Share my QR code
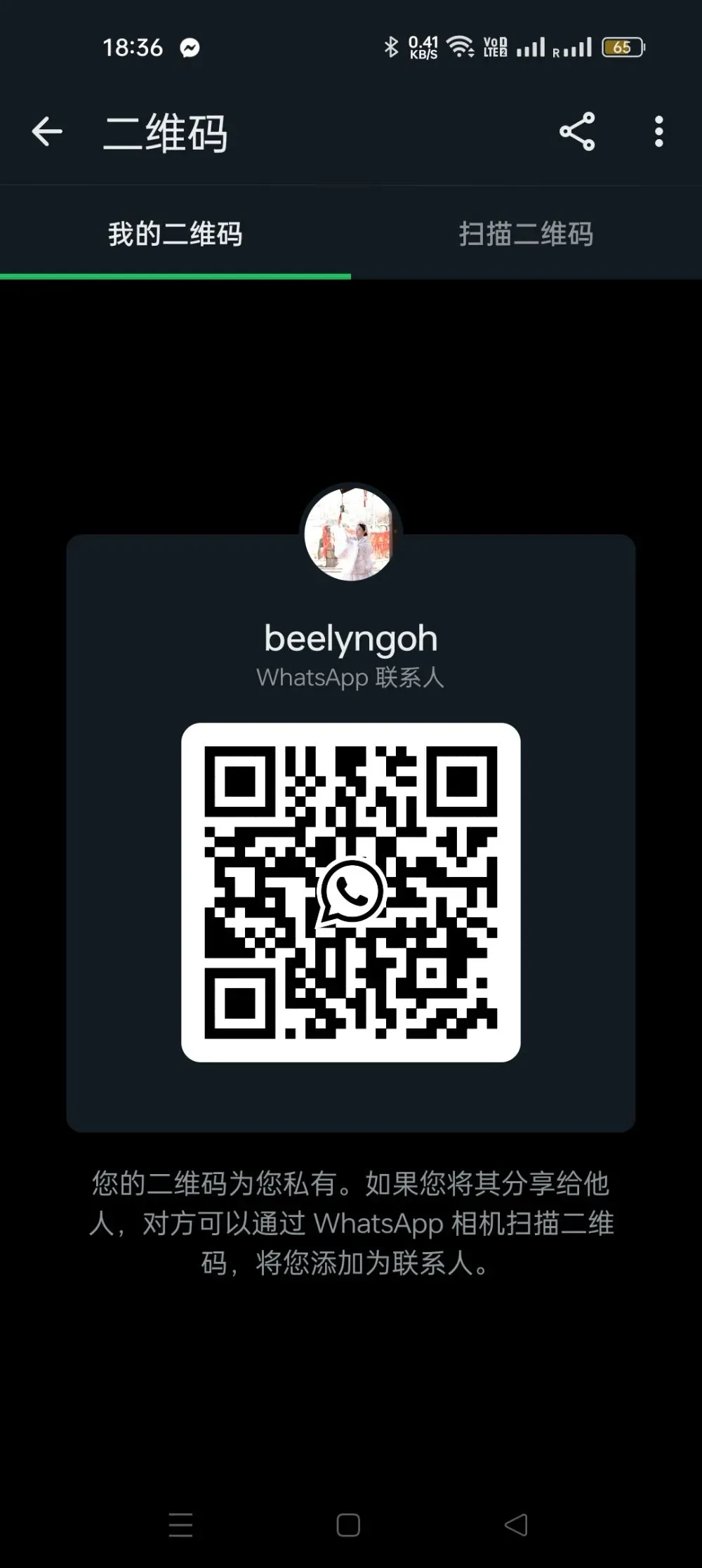 (577, 131)
